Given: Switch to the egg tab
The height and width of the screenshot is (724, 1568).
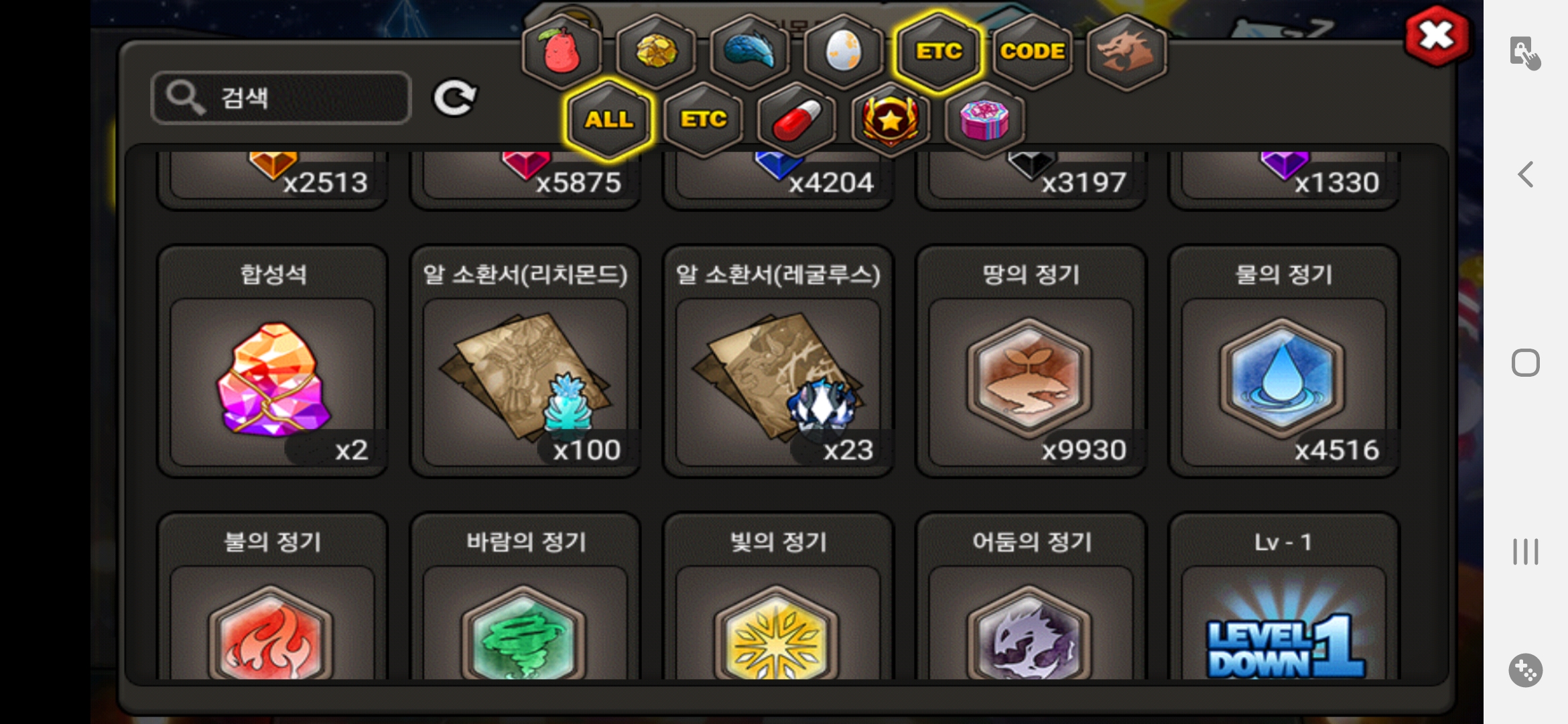Looking at the screenshot, I should point(843,51).
